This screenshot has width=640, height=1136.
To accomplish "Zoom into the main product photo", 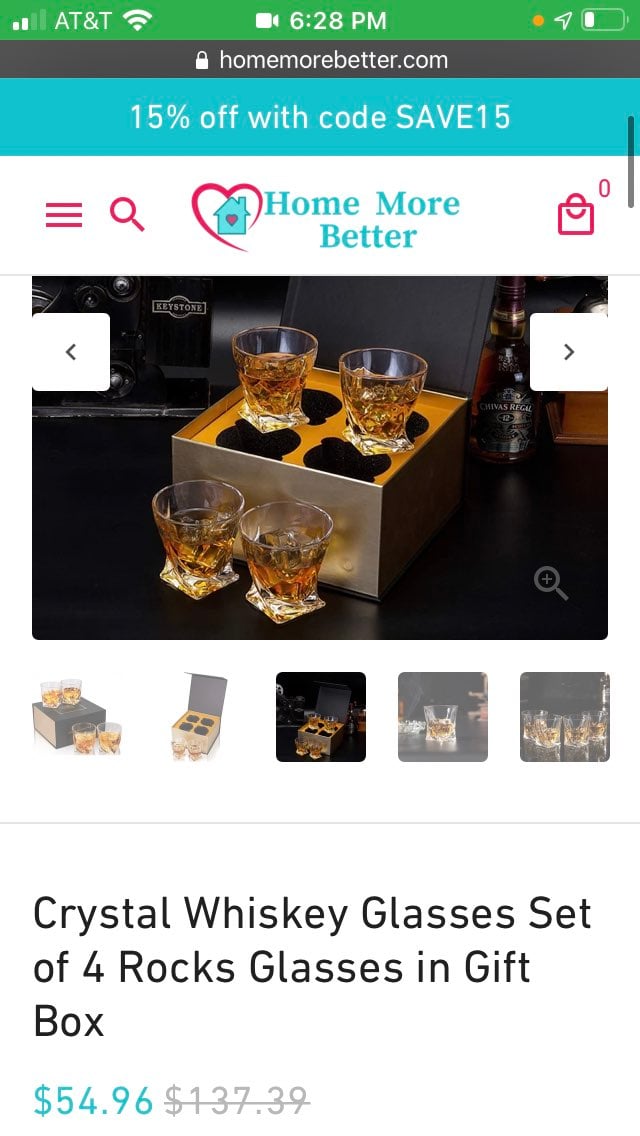I will [551, 583].
